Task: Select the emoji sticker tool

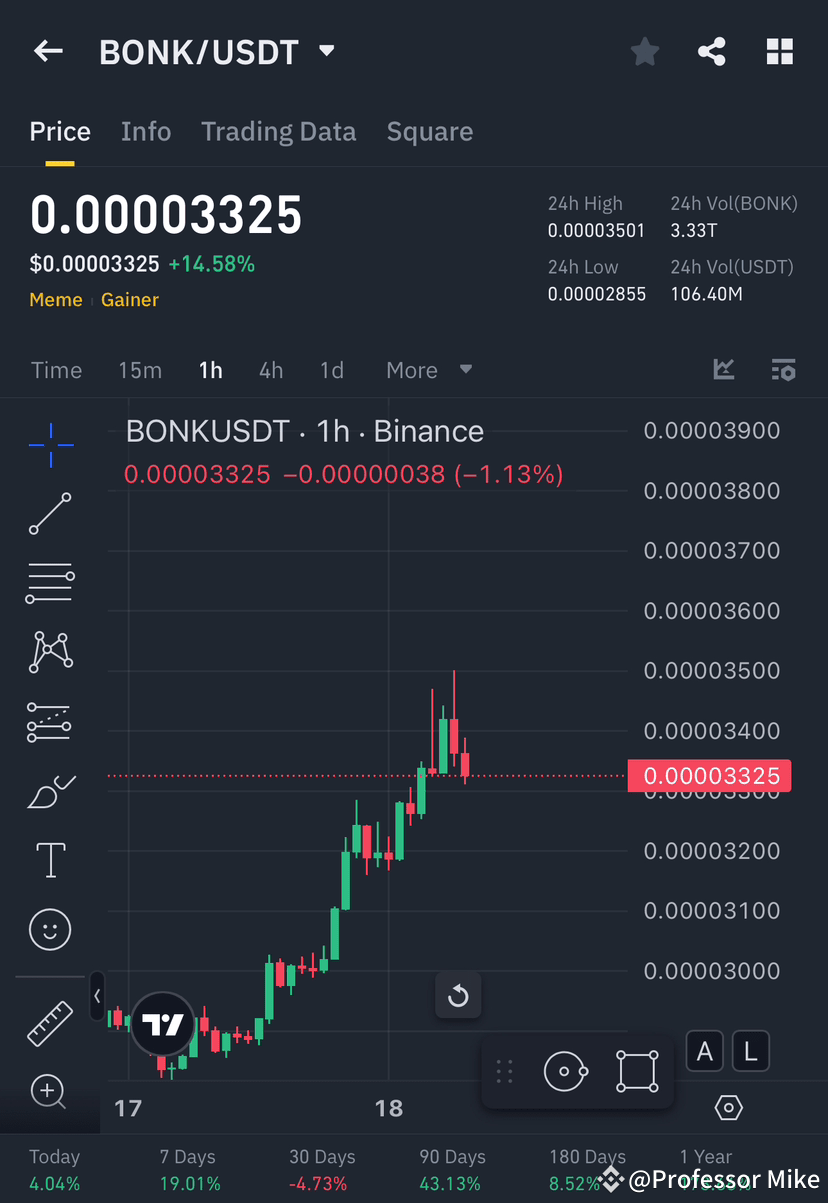Action: coord(50,929)
